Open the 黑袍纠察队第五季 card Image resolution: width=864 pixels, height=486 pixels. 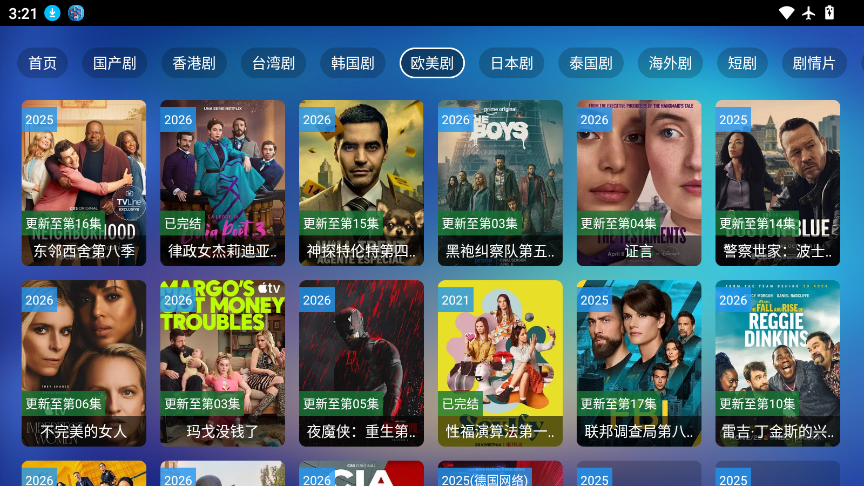click(500, 182)
